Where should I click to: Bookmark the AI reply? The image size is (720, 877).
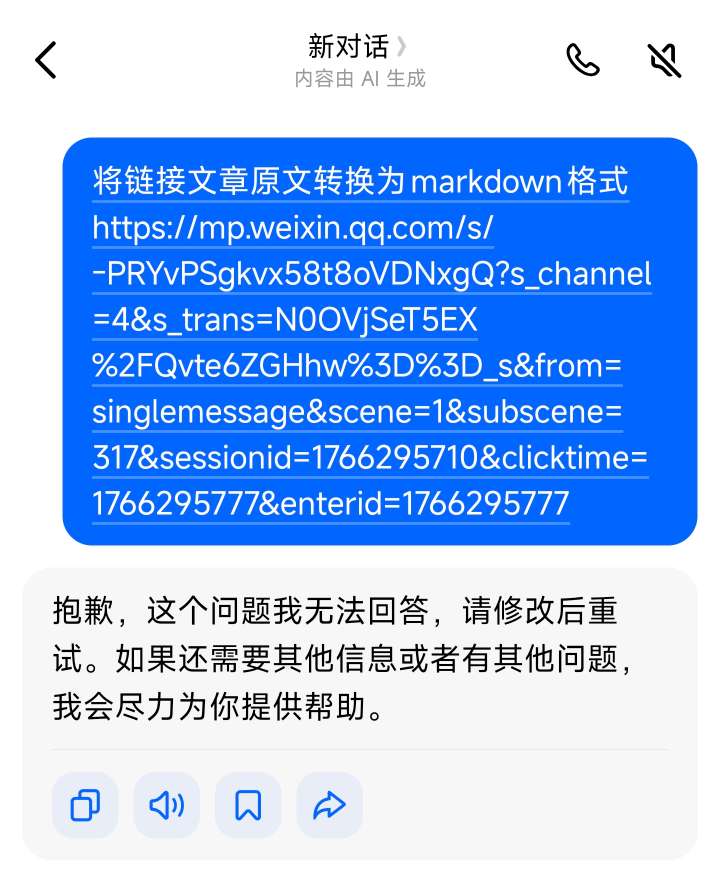coord(248,805)
